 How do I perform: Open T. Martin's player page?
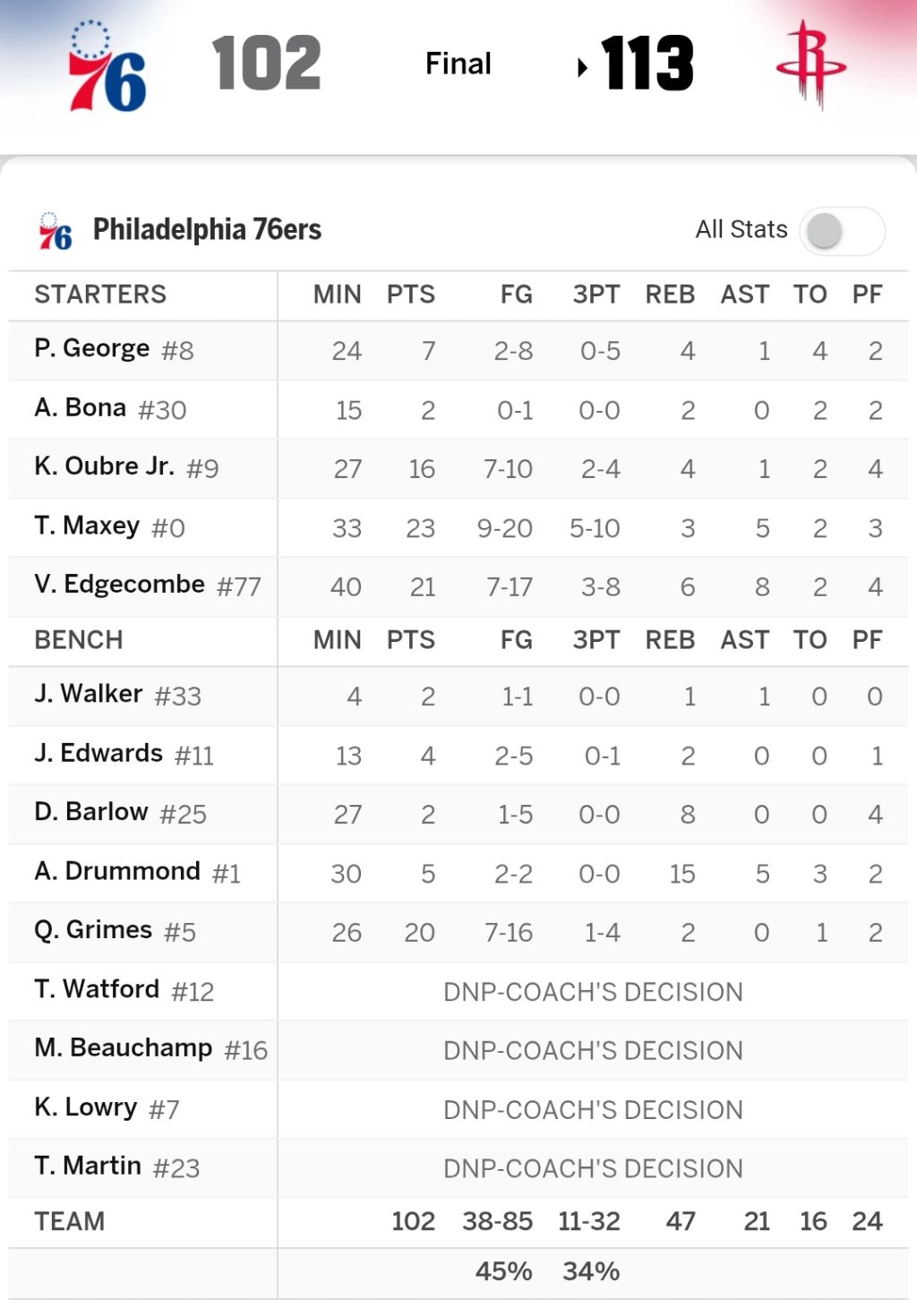pos(88,1166)
